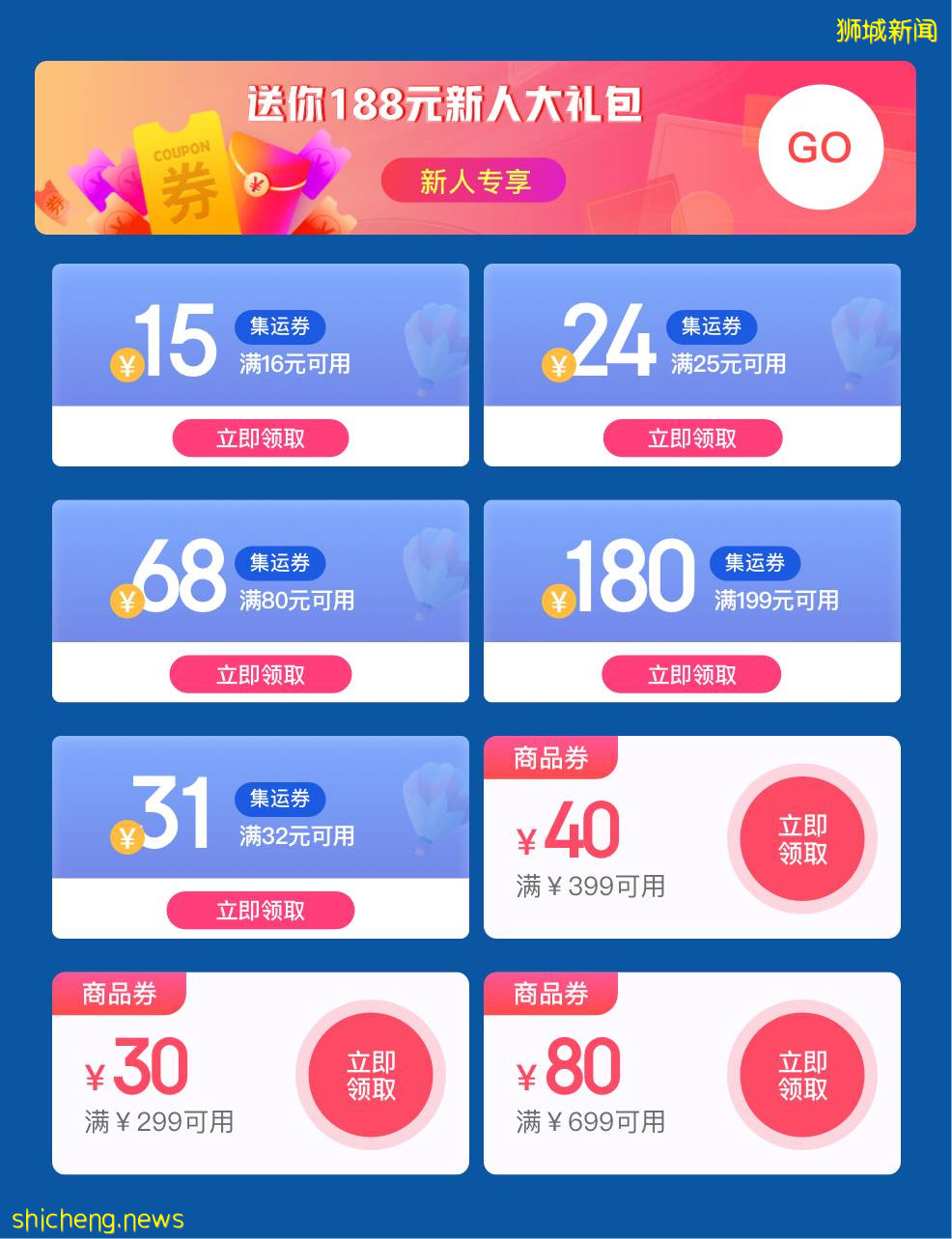Get the ¥40 商品券 coupon
Image resolution: width=952 pixels, height=1239 pixels.
coord(801,838)
